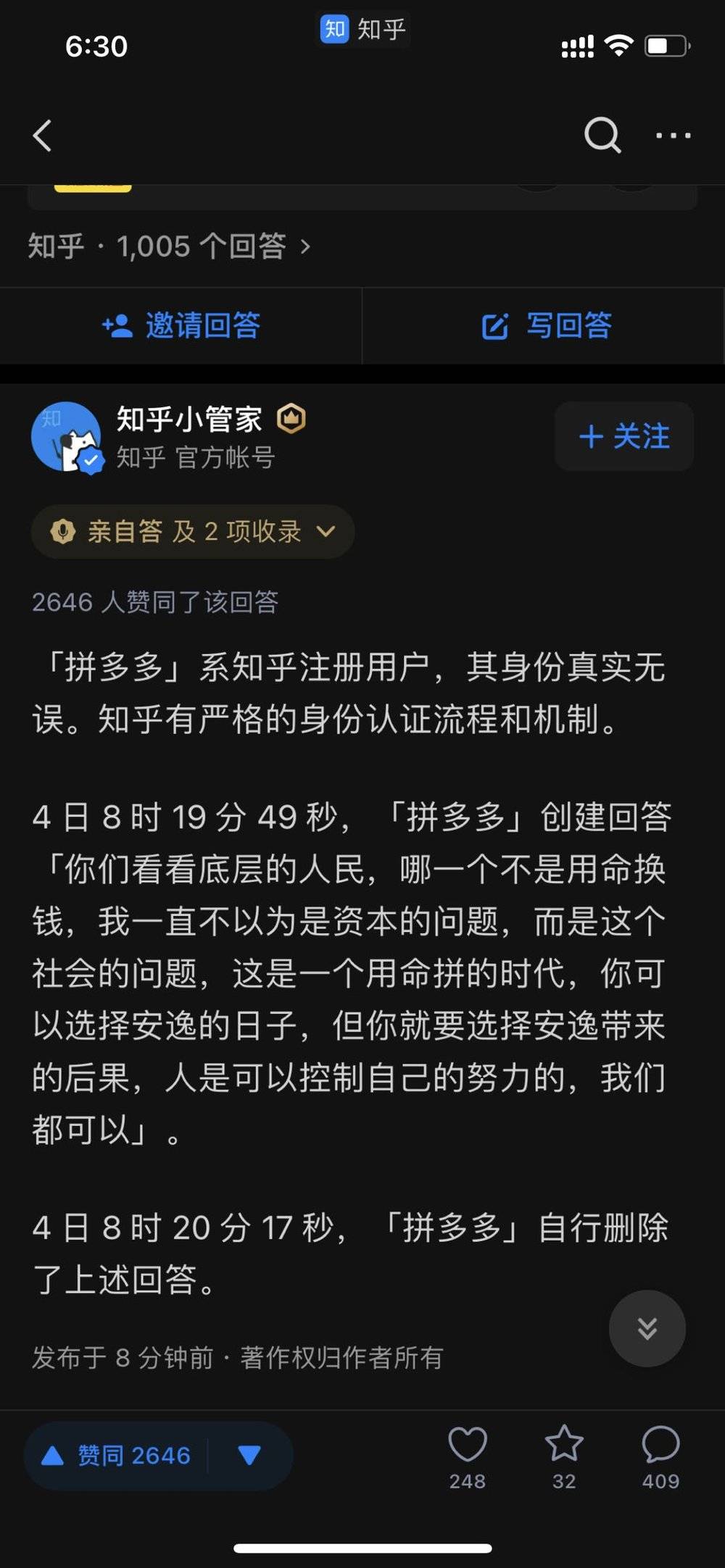Downvote the answer with the down arrow
The height and width of the screenshot is (1568, 725).
point(249,1455)
